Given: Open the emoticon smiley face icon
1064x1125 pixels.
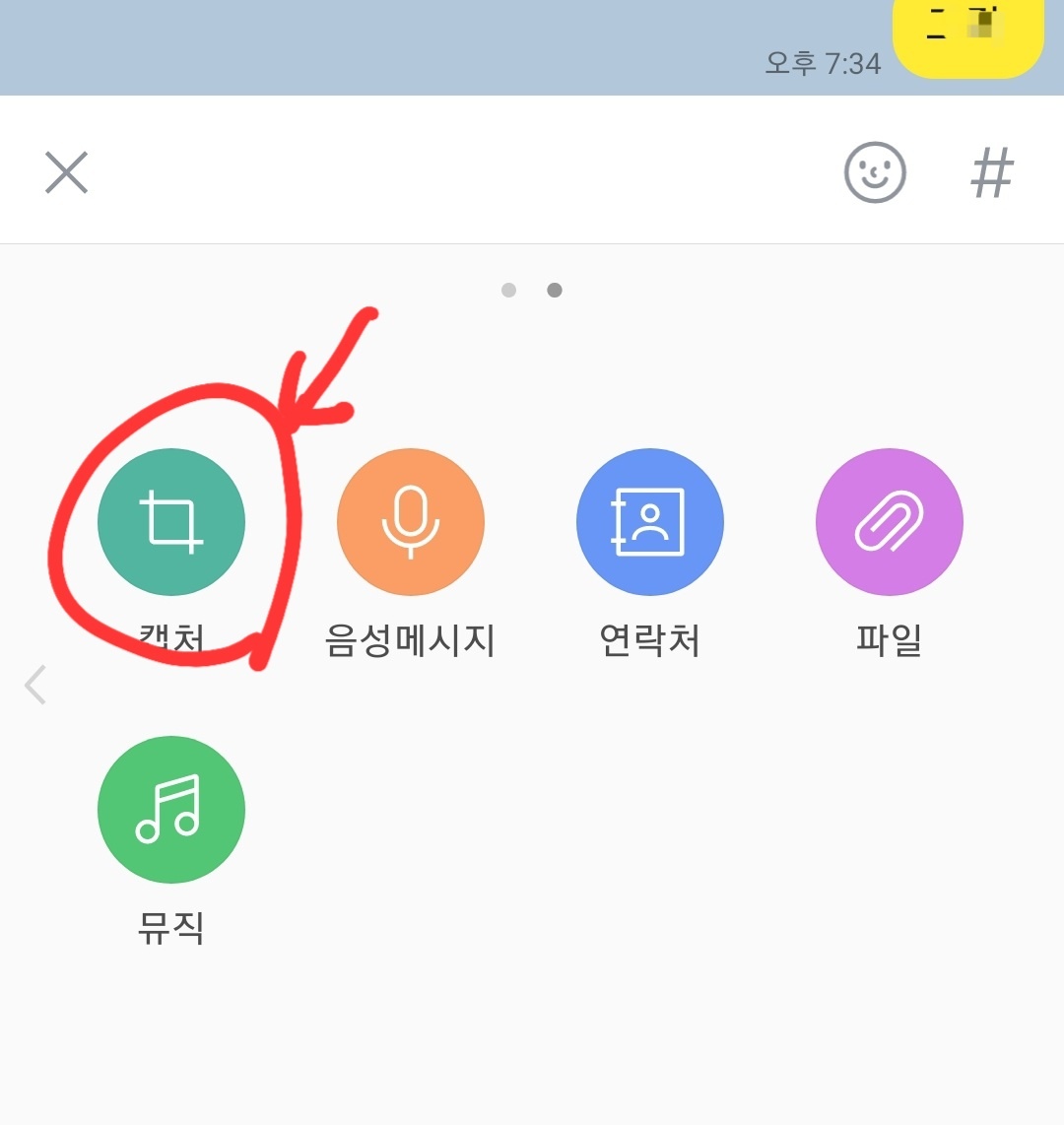Looking at the screenshot, I should pos(873,170).
